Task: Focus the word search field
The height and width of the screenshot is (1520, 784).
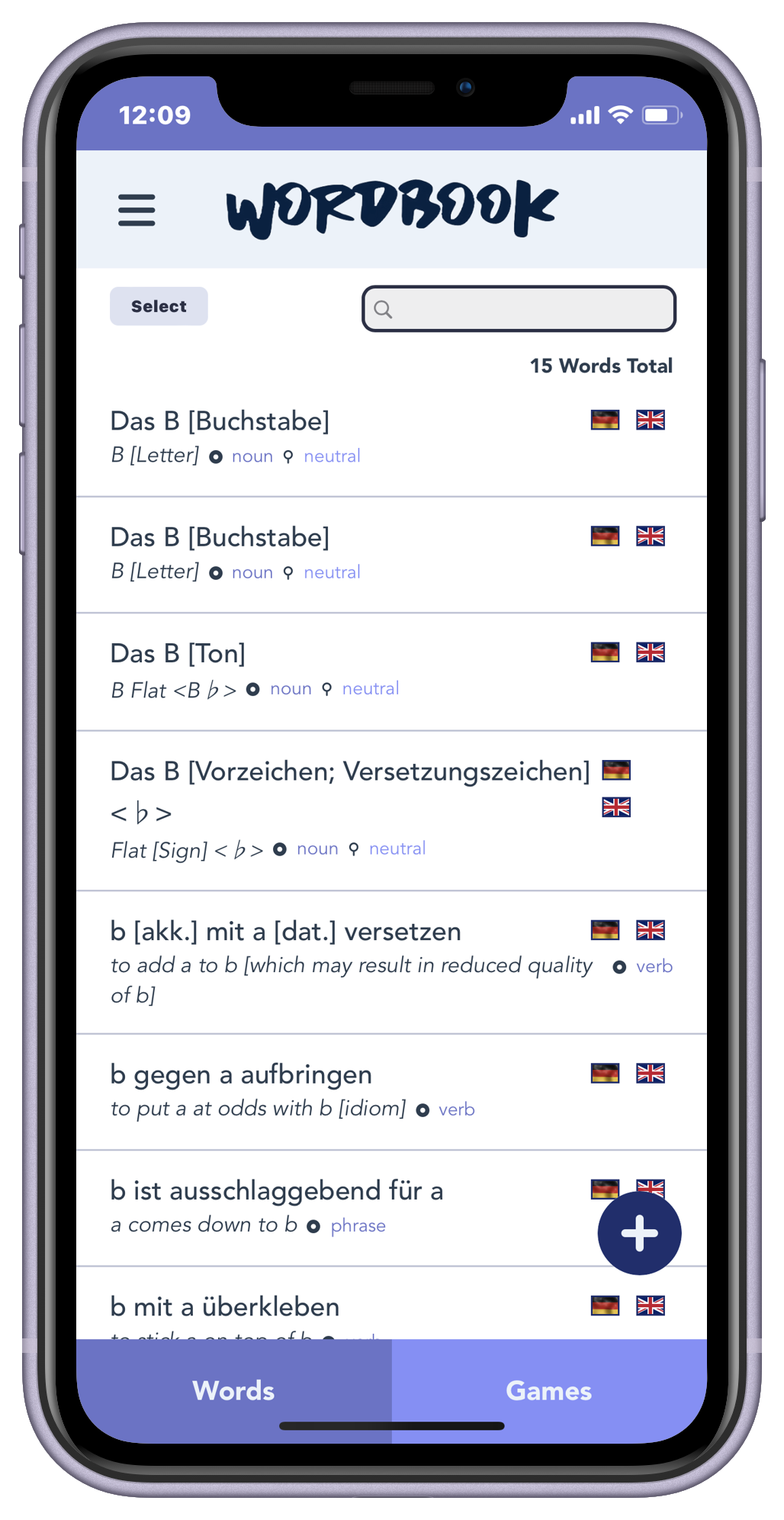Action: [519, 308]
